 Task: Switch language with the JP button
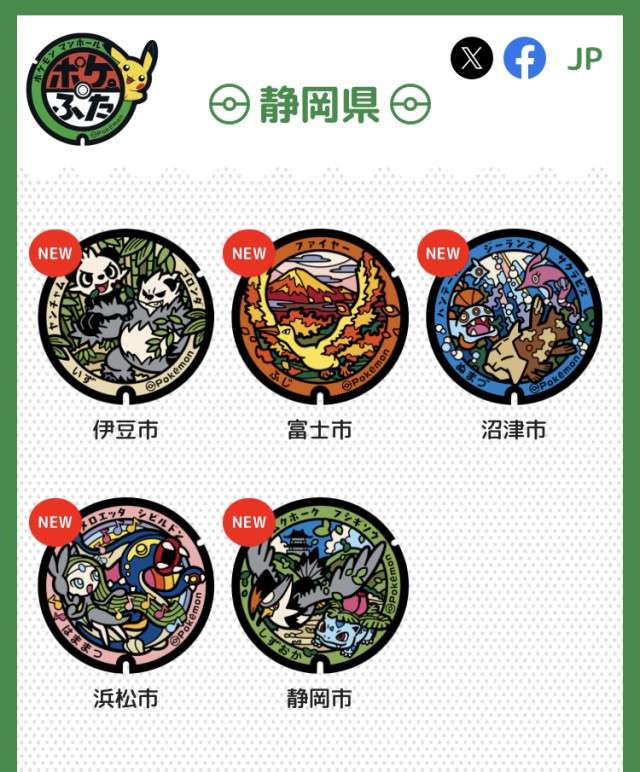(584, 59)
